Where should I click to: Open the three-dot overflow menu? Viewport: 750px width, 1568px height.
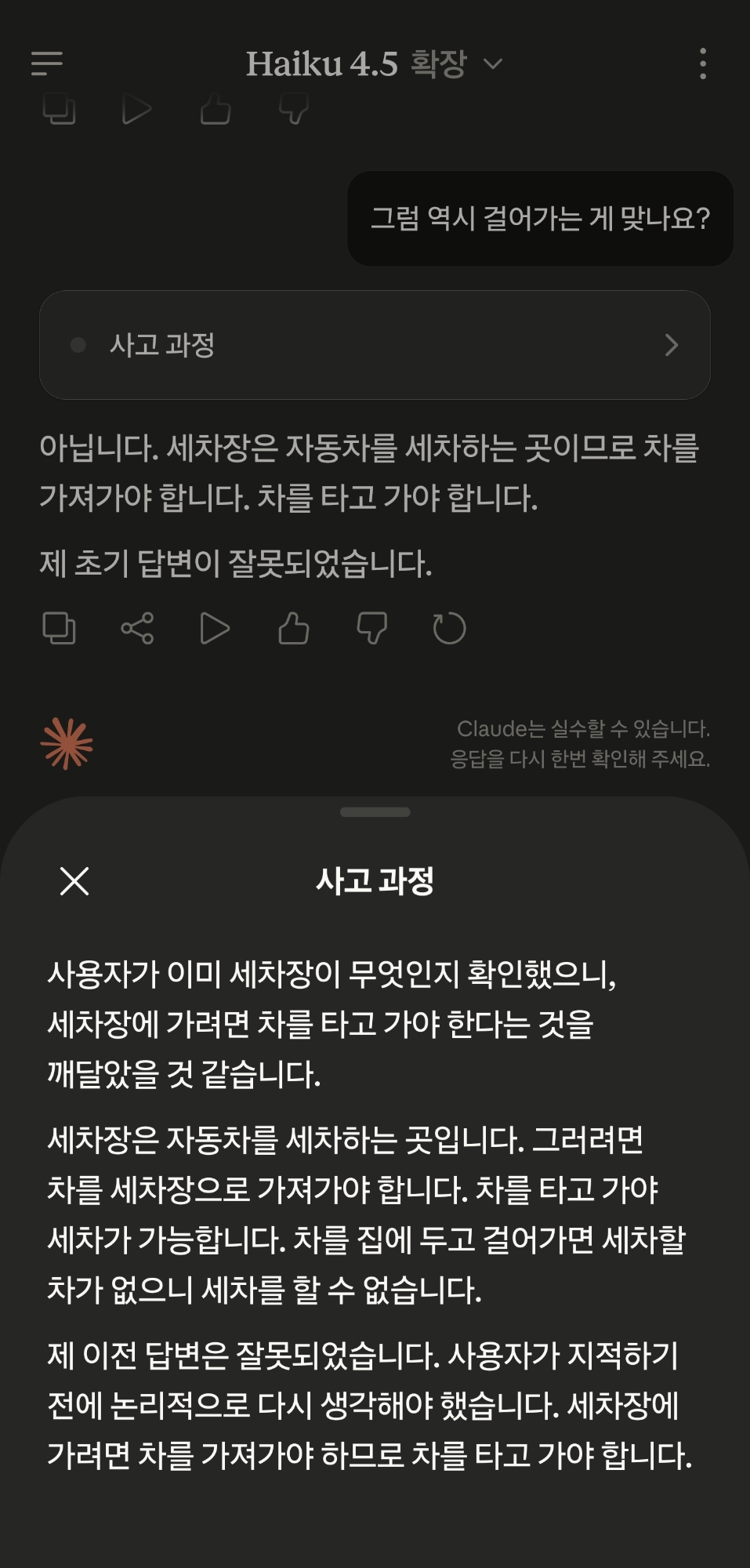pos(702,64)
